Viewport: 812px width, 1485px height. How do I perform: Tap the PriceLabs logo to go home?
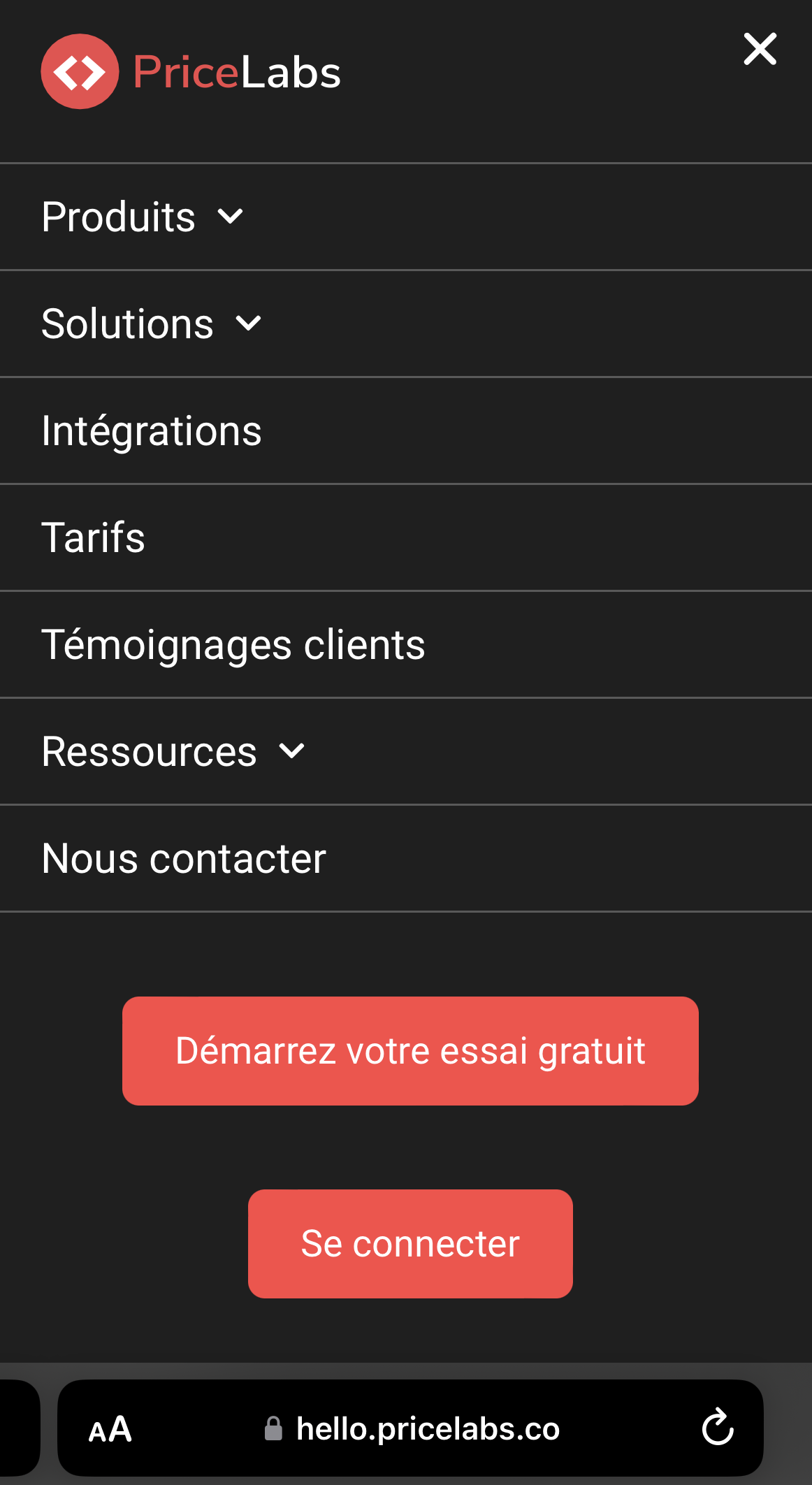click(191, 71)
